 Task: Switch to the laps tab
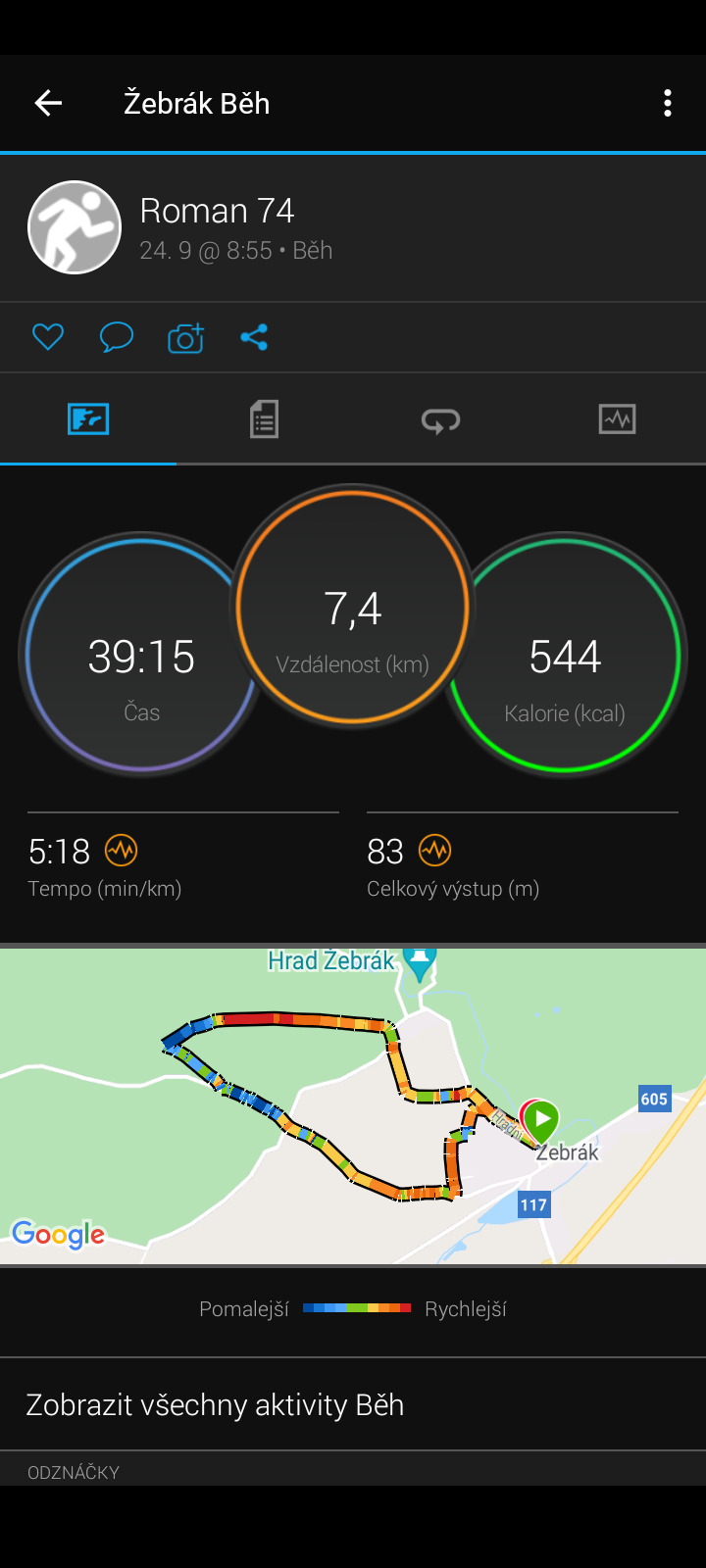[441, 419]
